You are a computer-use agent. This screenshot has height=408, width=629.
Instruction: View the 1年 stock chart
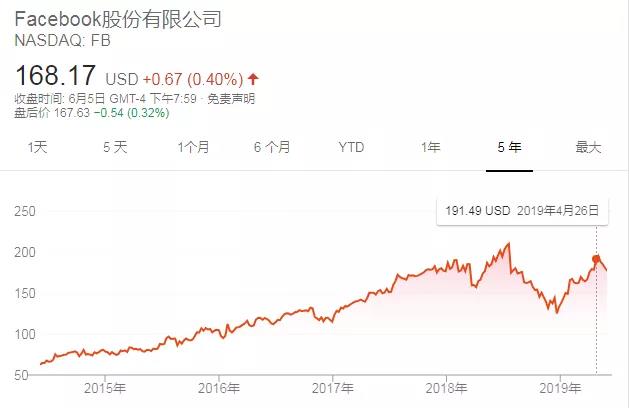430,147
